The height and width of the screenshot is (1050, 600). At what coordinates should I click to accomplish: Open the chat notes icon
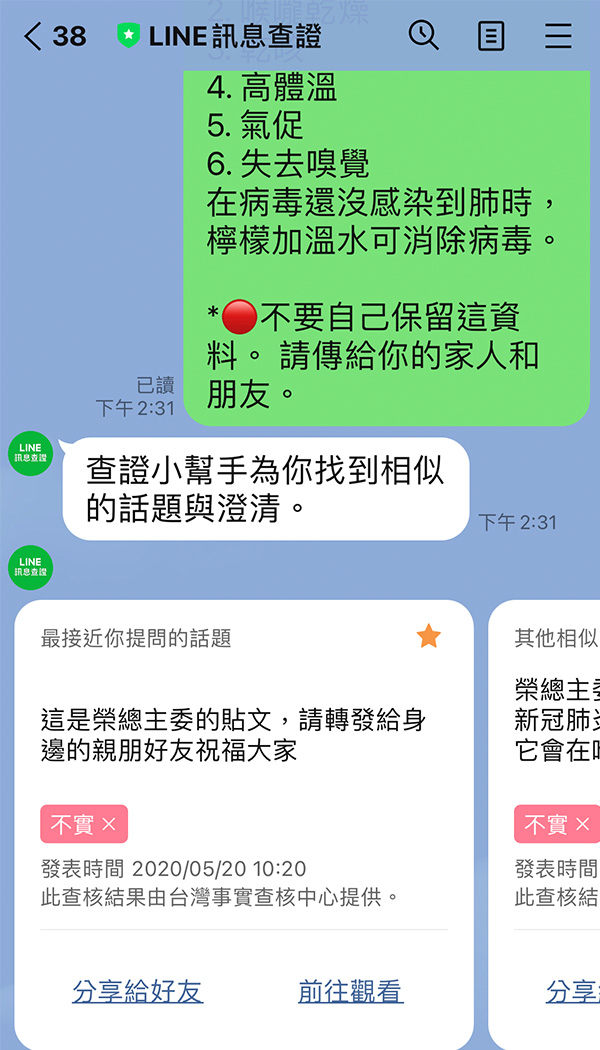click(491, 37)
